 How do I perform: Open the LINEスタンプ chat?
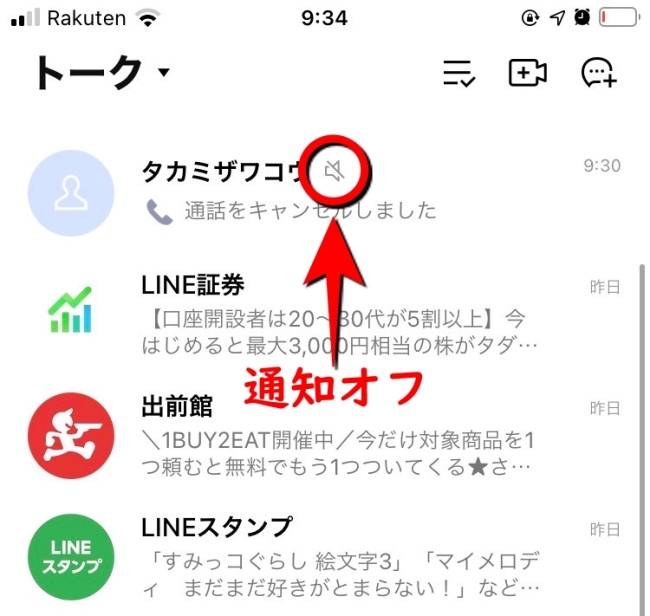330,556
